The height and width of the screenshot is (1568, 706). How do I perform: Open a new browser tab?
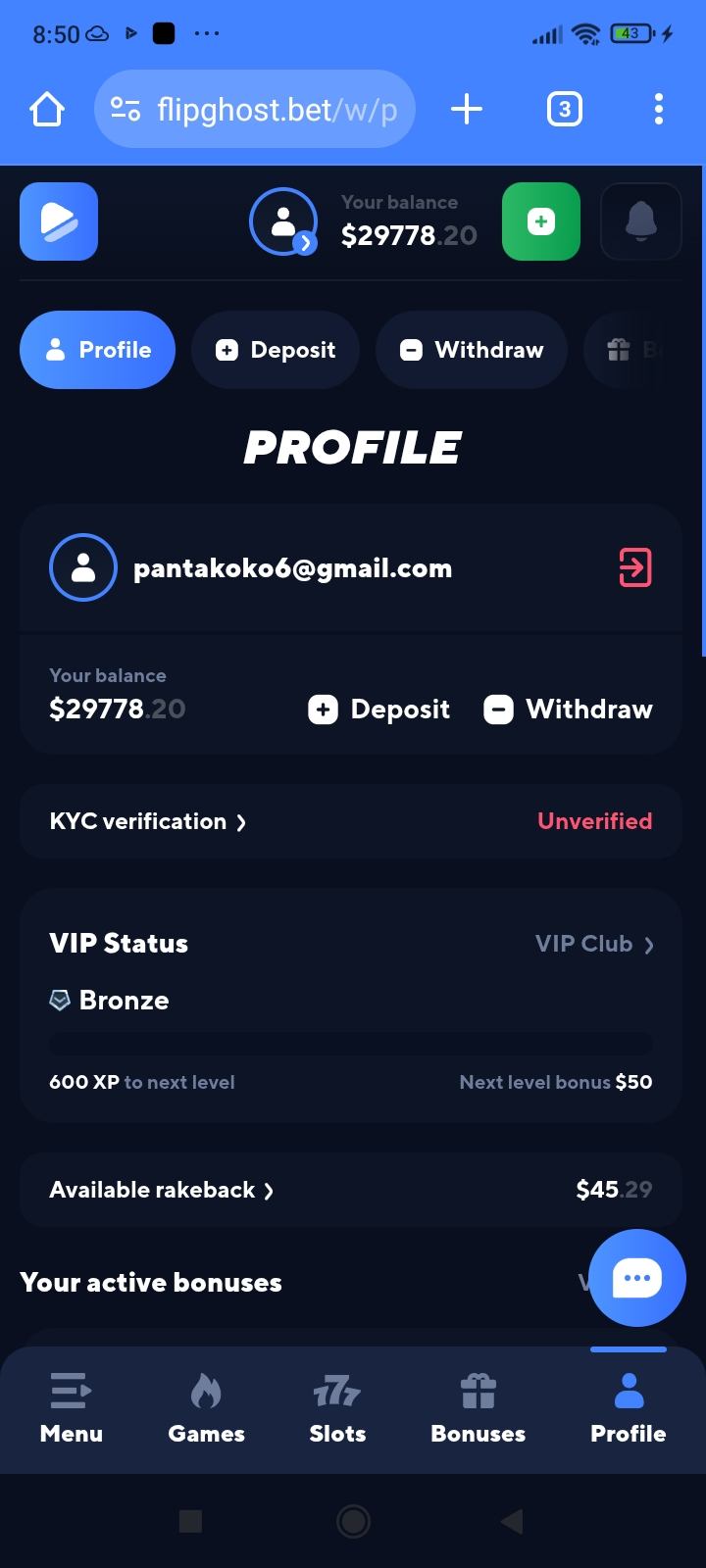click(x=467, y=109)
